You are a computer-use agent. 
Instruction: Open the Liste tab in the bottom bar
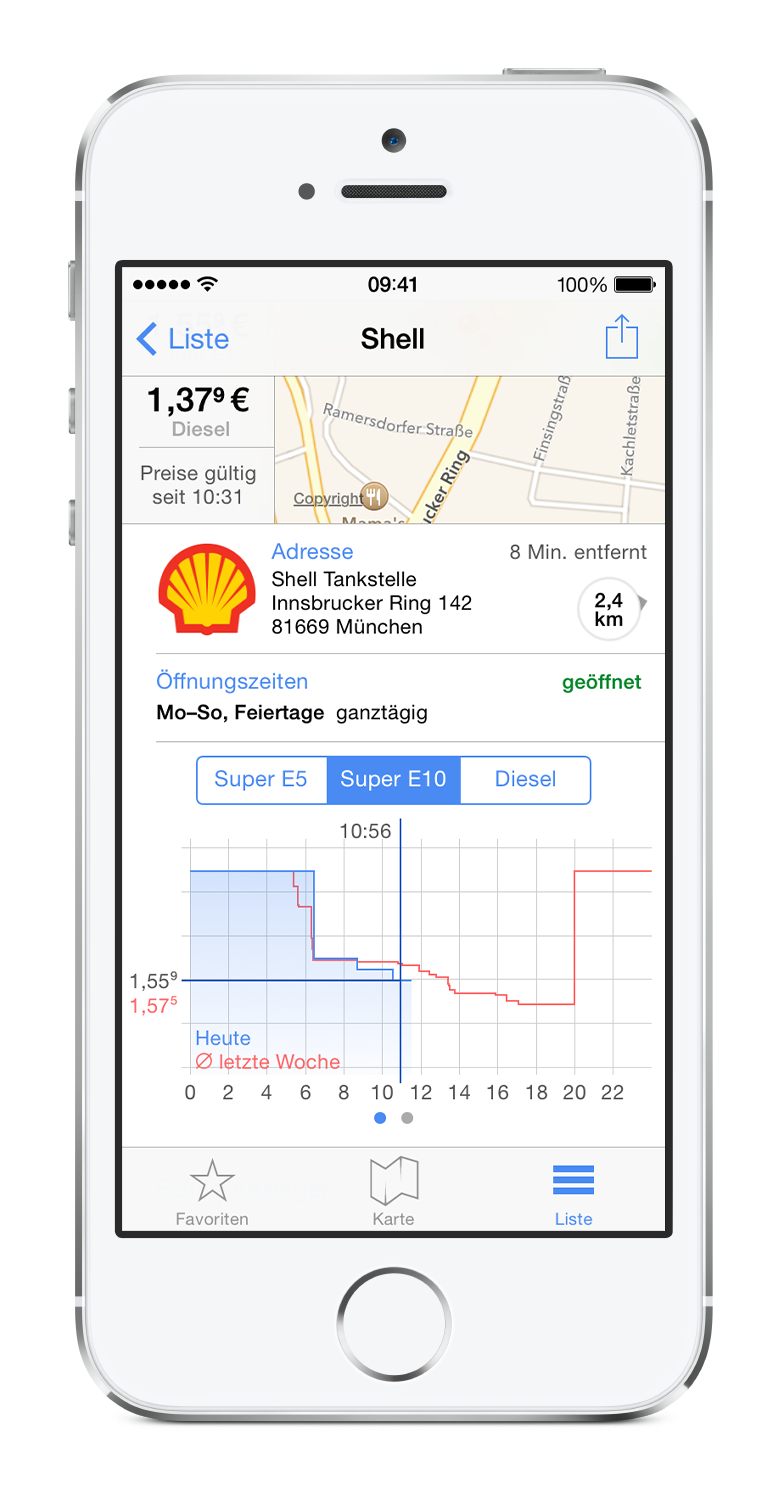tap(574, 1194)
